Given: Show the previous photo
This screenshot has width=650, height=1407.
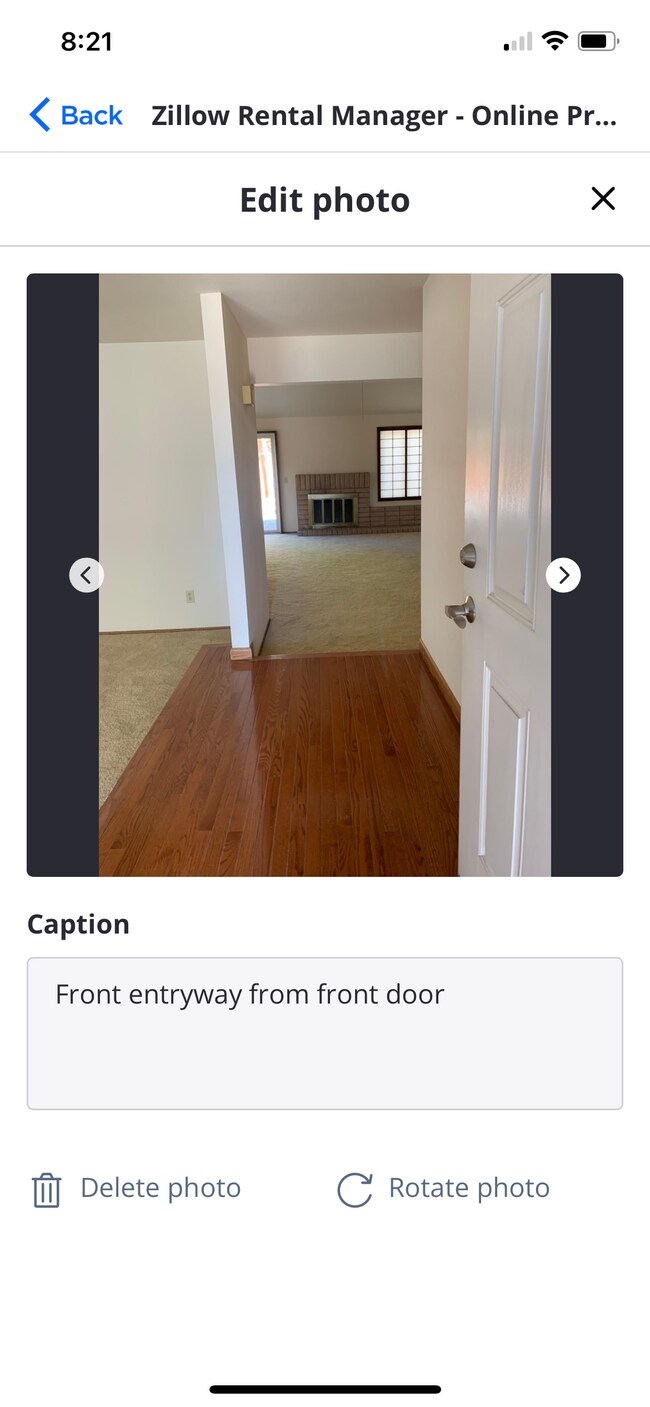Looking at the screenshot, I should point(86,575).
